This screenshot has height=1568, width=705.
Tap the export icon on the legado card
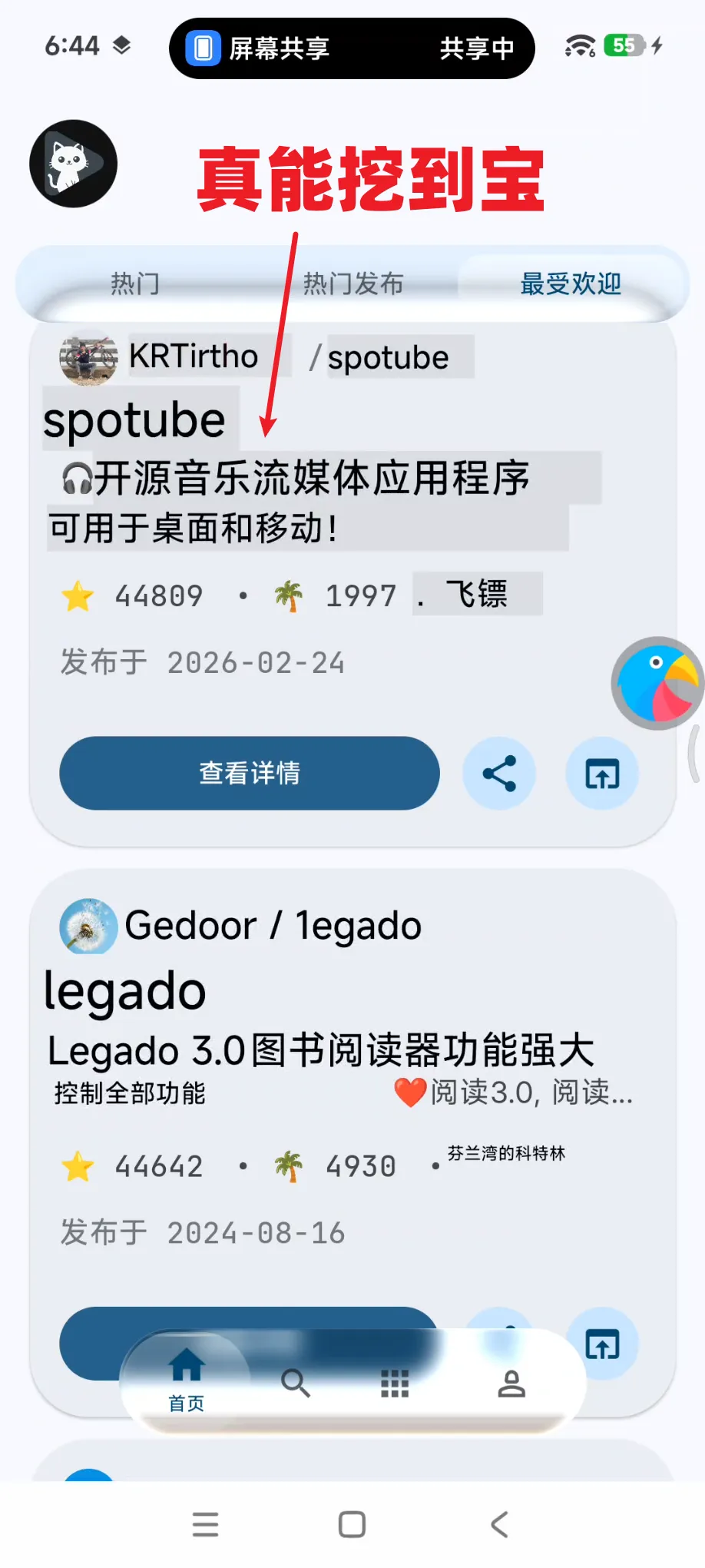coord(601,1344)
